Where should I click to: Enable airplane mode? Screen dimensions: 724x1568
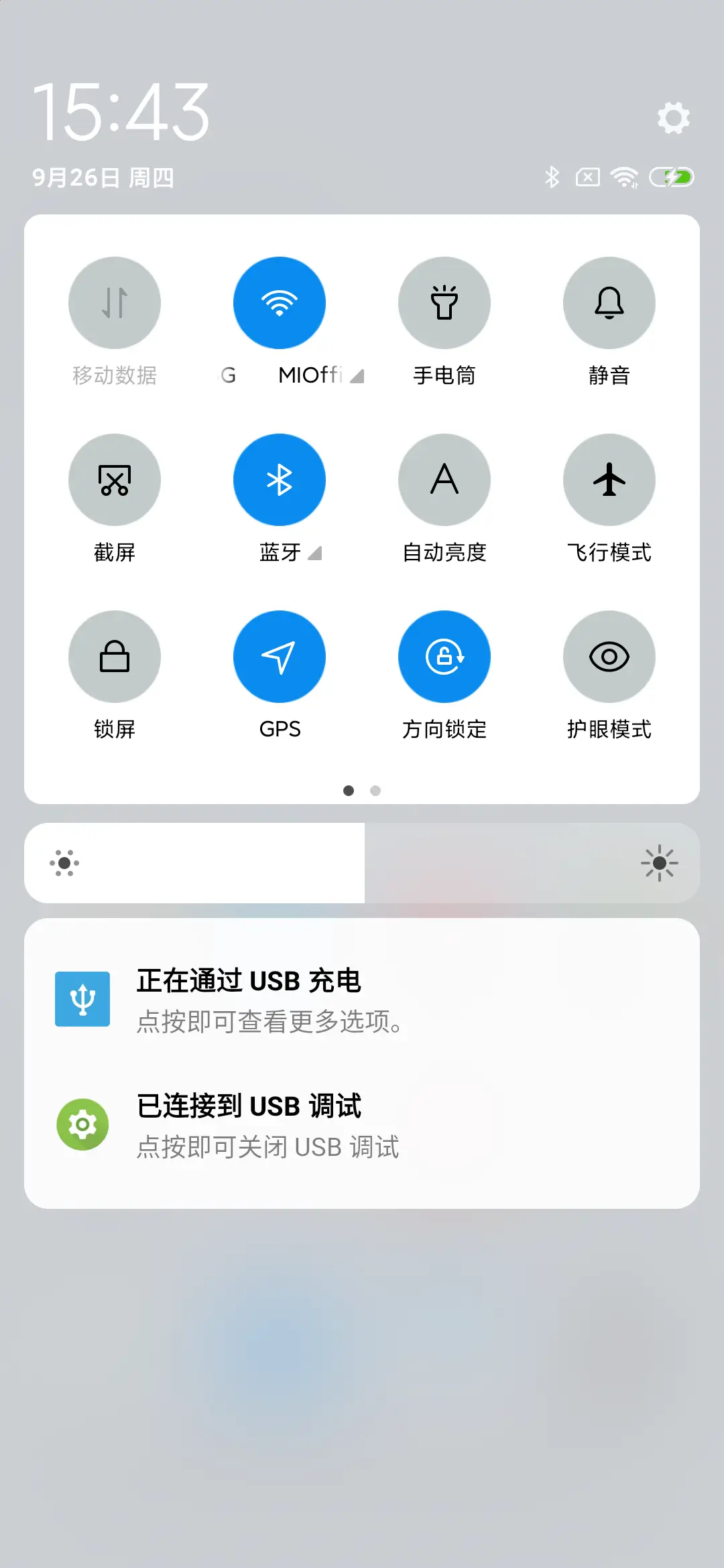point(609,480)
